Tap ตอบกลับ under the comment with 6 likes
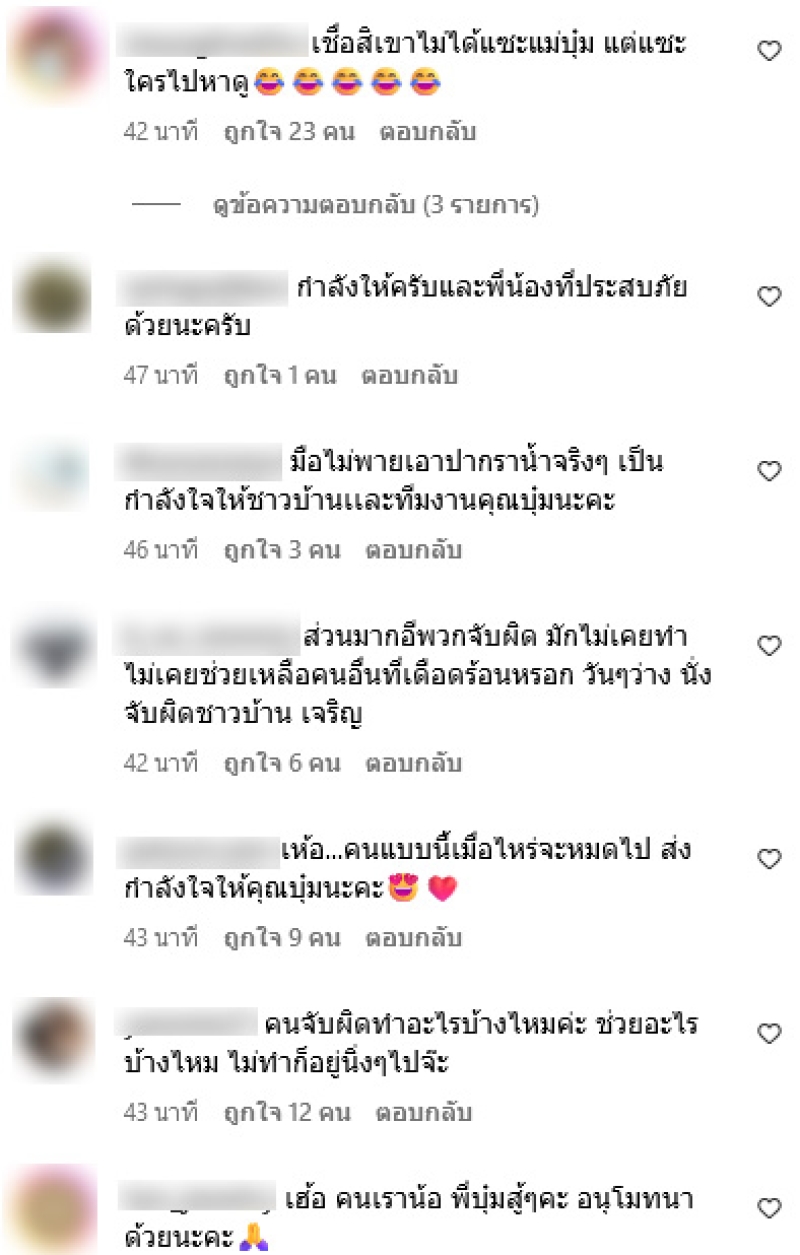This screenshot has width=800, height=1255. [412, 764]
